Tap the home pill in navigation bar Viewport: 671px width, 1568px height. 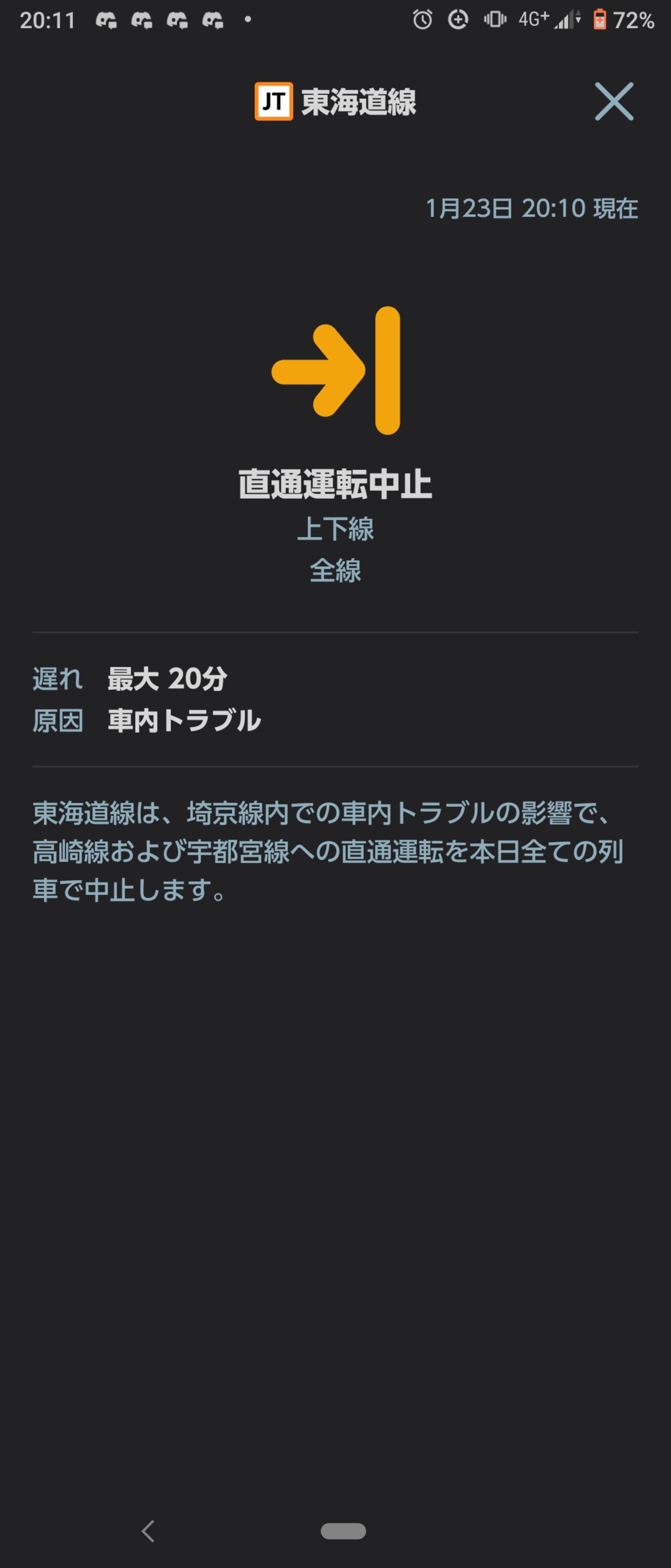(343, 1530)
